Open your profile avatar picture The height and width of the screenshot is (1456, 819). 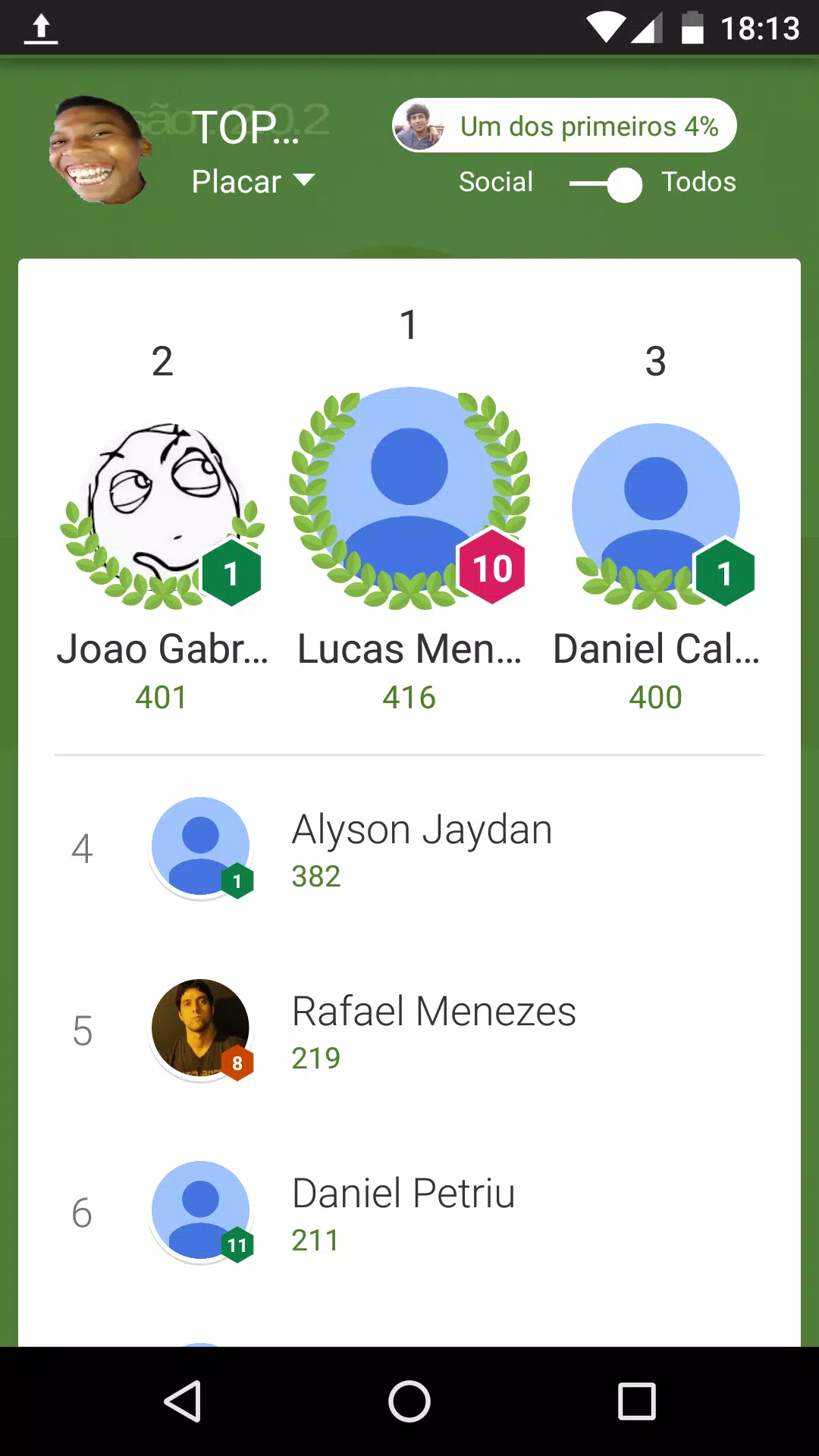tap(99, 149)
